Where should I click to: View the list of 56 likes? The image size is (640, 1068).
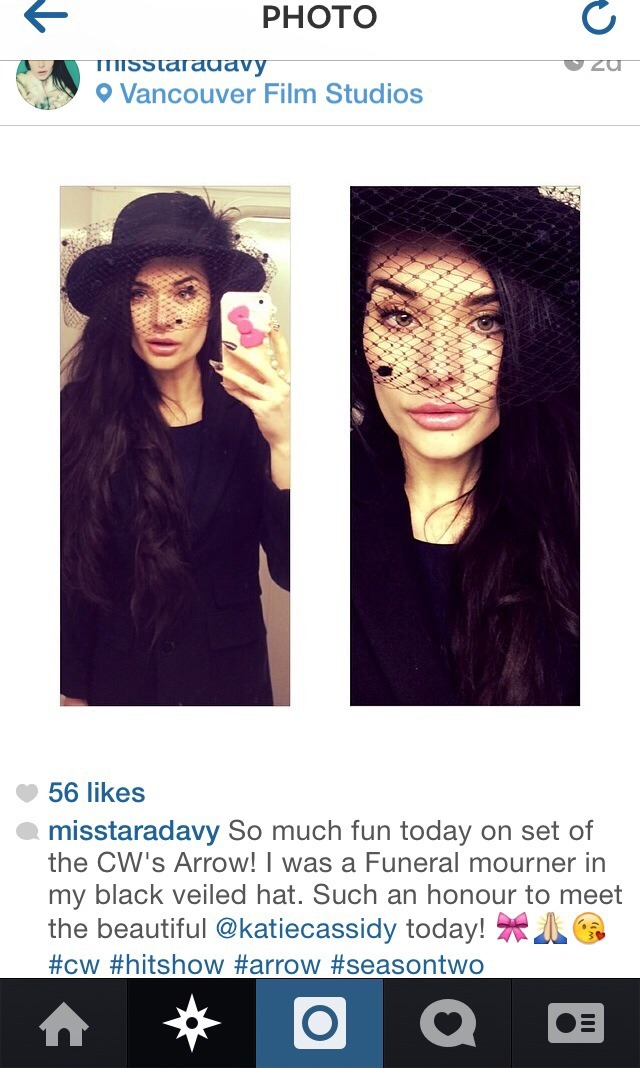pyautogui.click(x=96, y=793)
